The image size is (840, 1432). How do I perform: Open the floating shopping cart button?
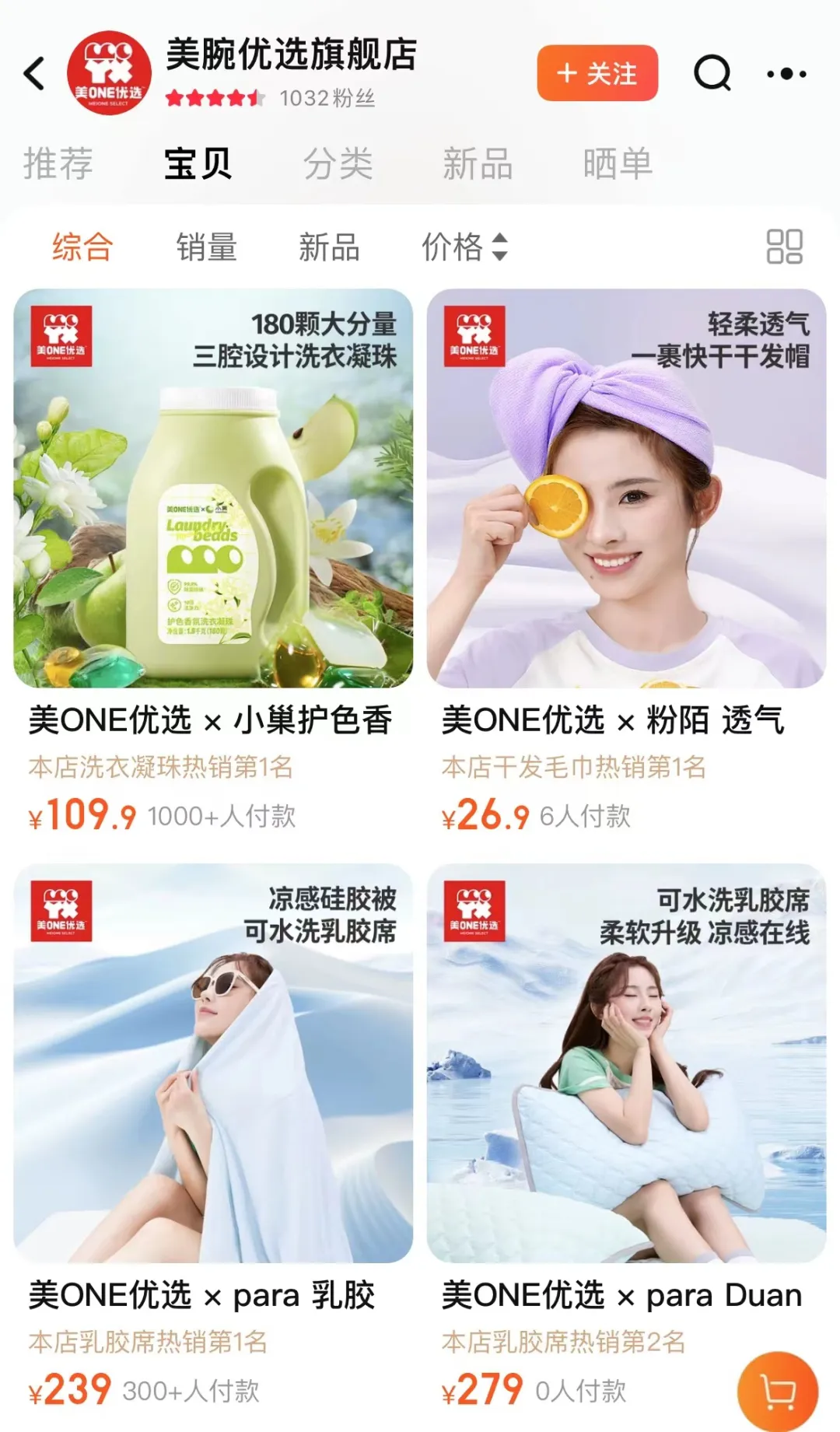pyautogui.click(x=777, y=1392)
